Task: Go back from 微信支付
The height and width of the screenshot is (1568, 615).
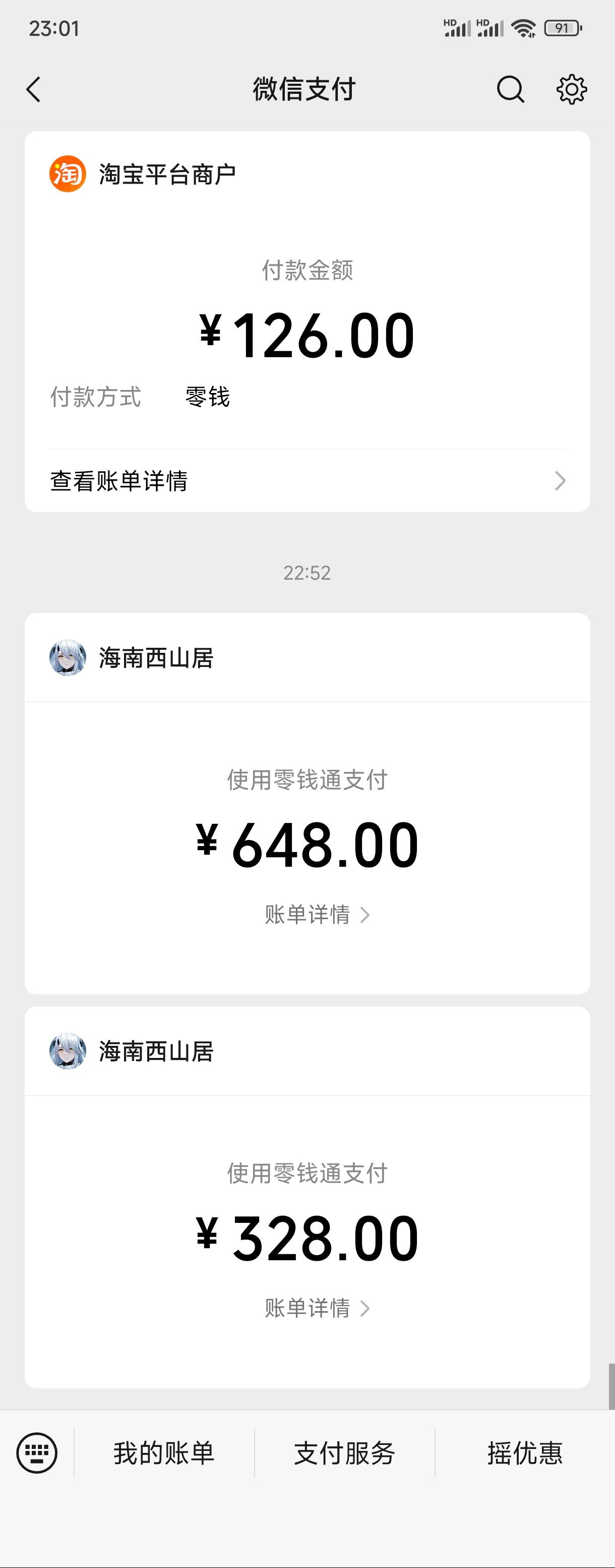Action: [34, 89]
